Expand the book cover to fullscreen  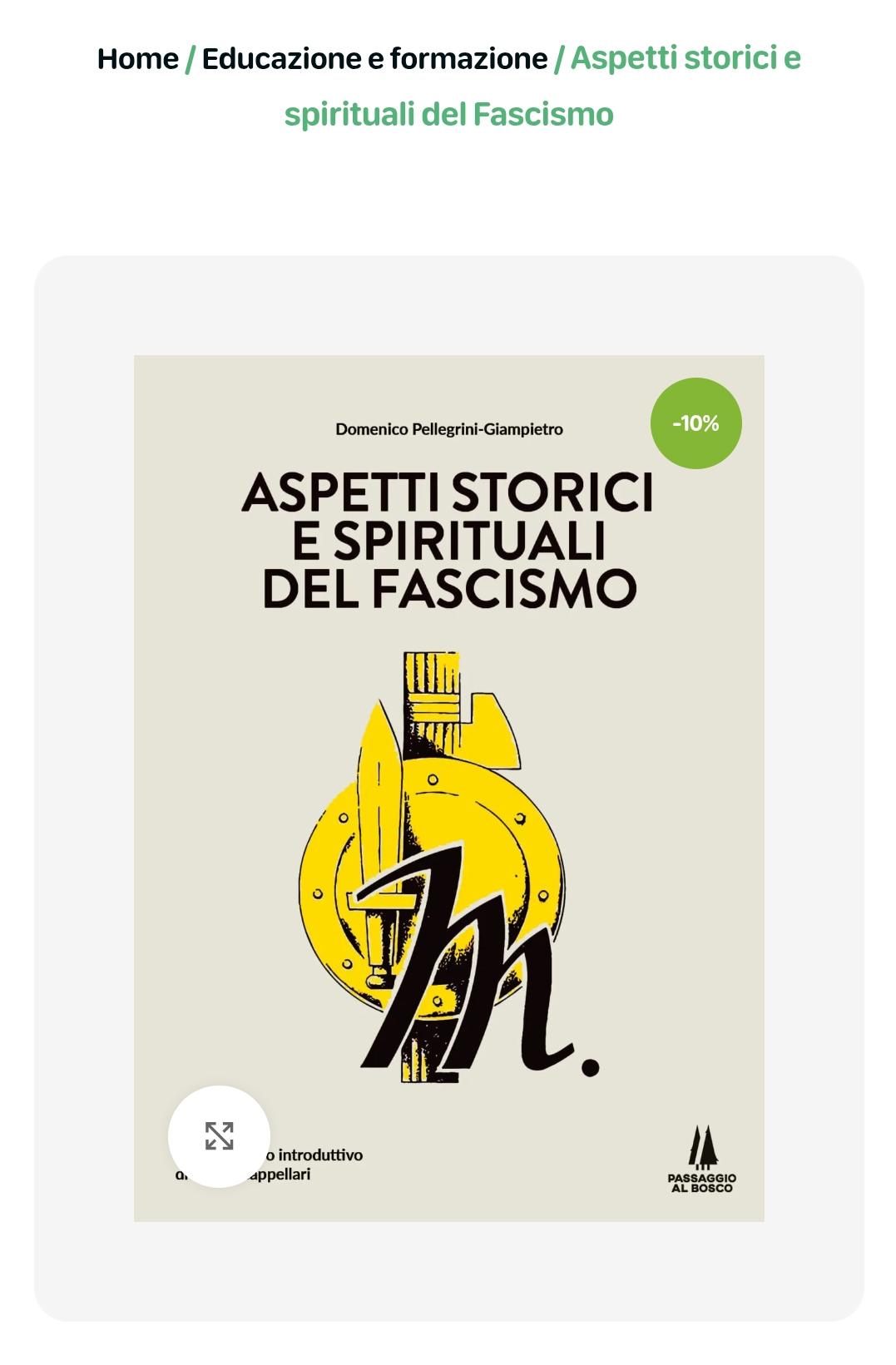click(x=219, y=1135)
